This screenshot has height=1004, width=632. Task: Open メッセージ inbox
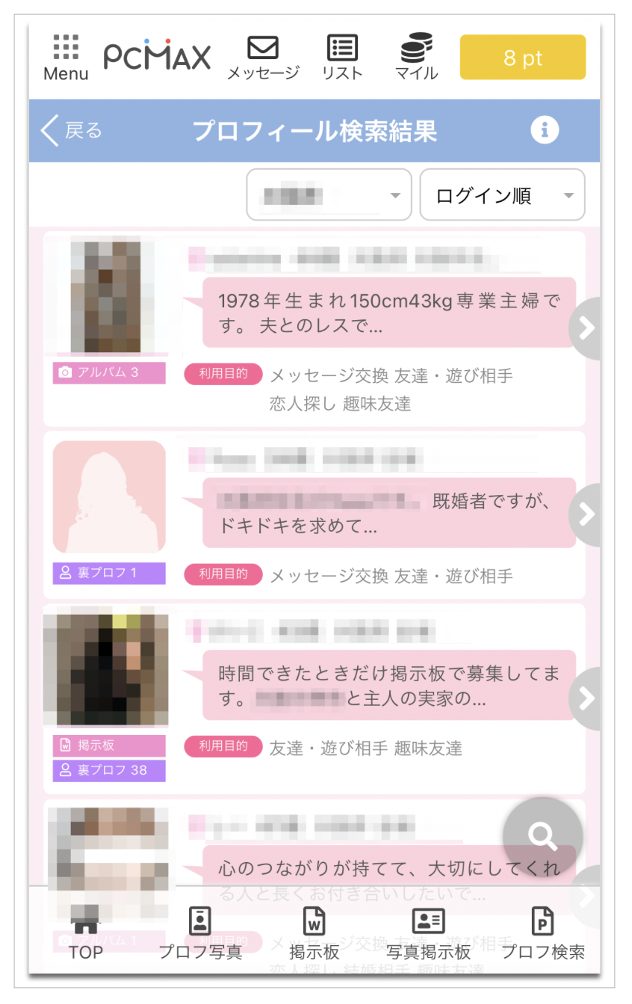tap(263, 58)
